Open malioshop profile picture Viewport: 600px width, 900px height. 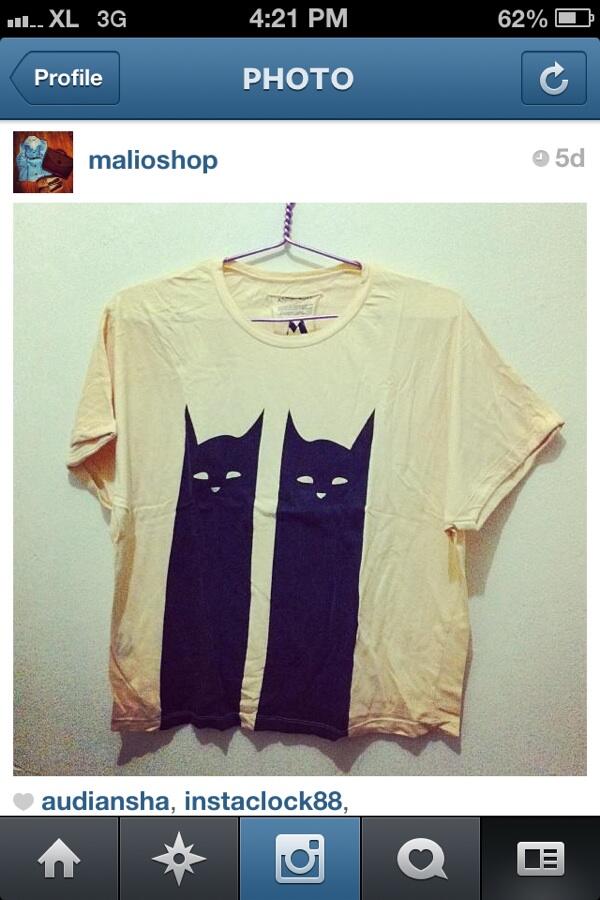tap(43, 161)
